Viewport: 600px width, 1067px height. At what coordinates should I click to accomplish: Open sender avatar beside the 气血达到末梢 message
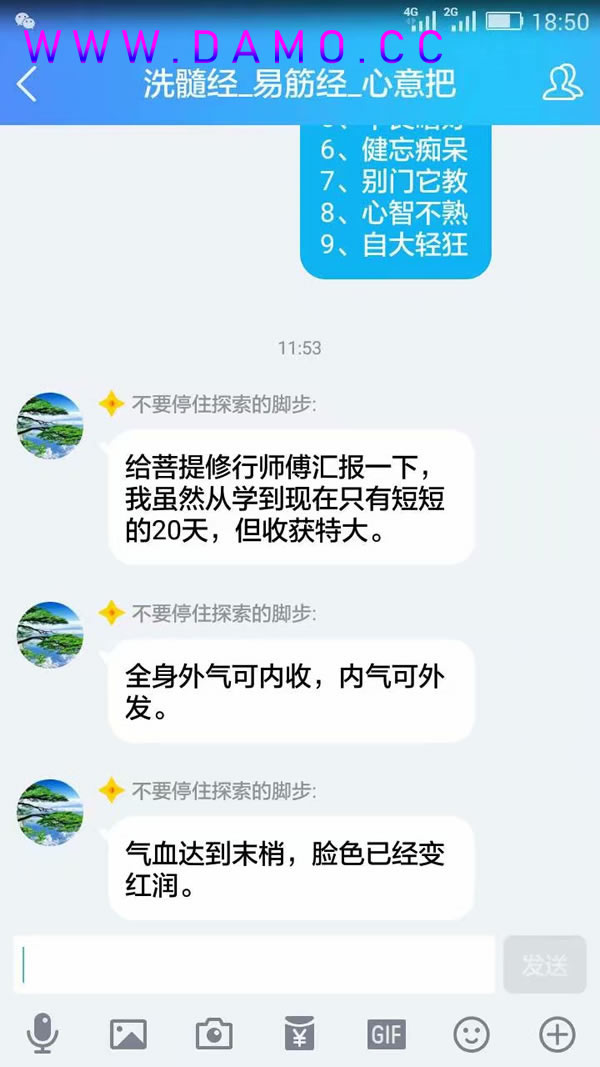(50, 812)
